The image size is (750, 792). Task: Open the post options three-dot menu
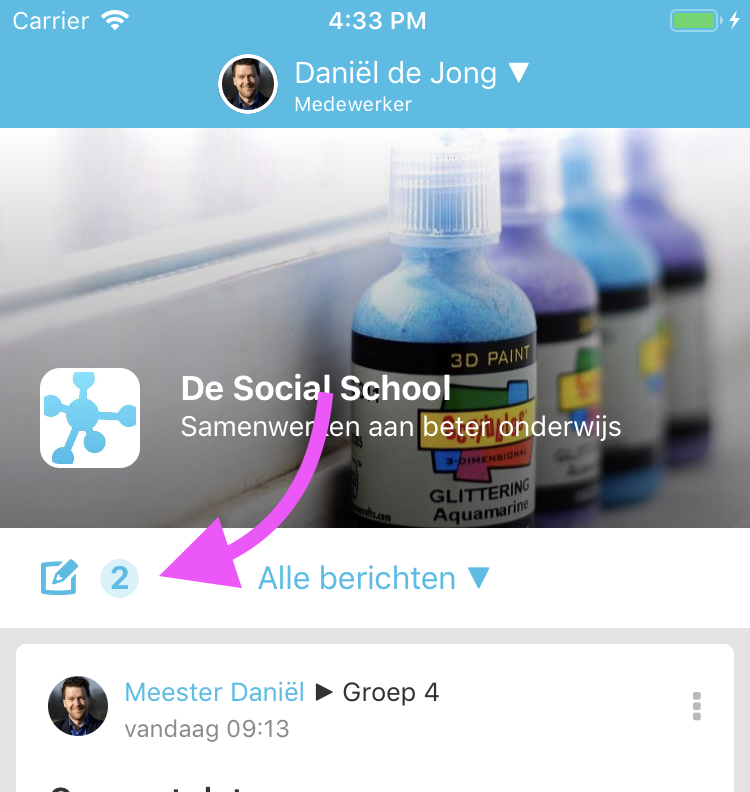(696, 706)
